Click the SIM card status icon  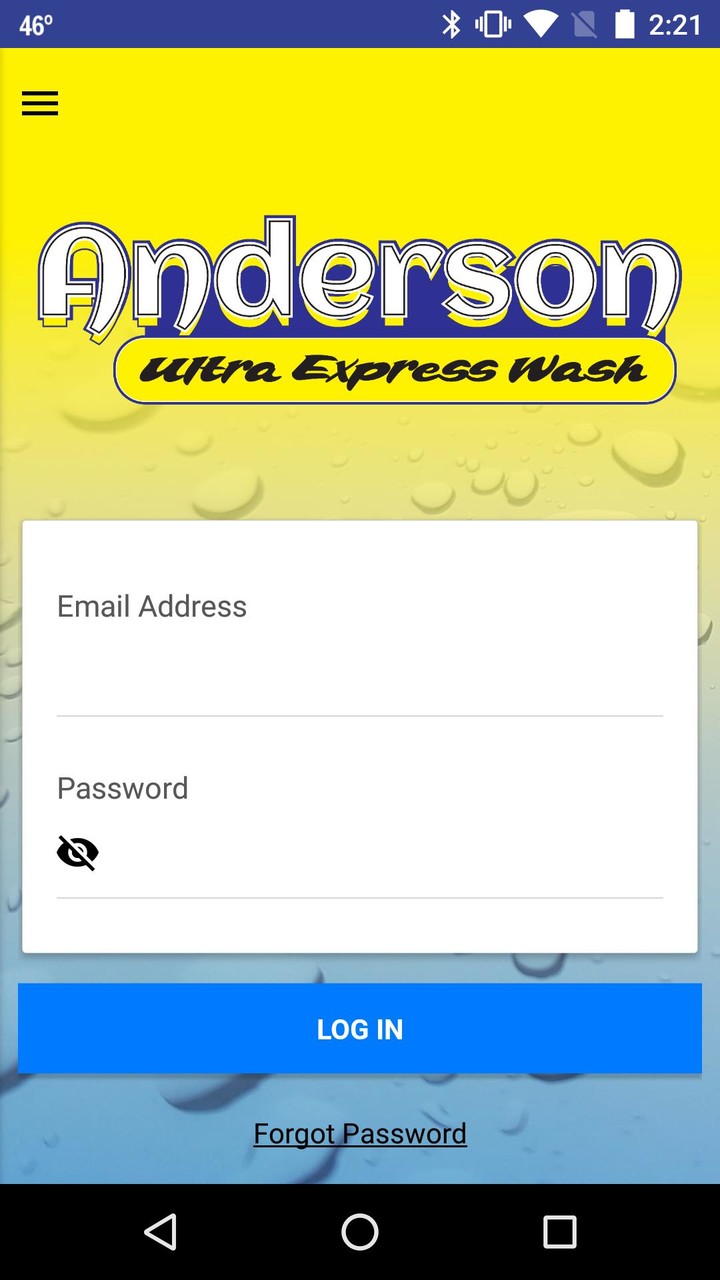click(x=588, y=24)
